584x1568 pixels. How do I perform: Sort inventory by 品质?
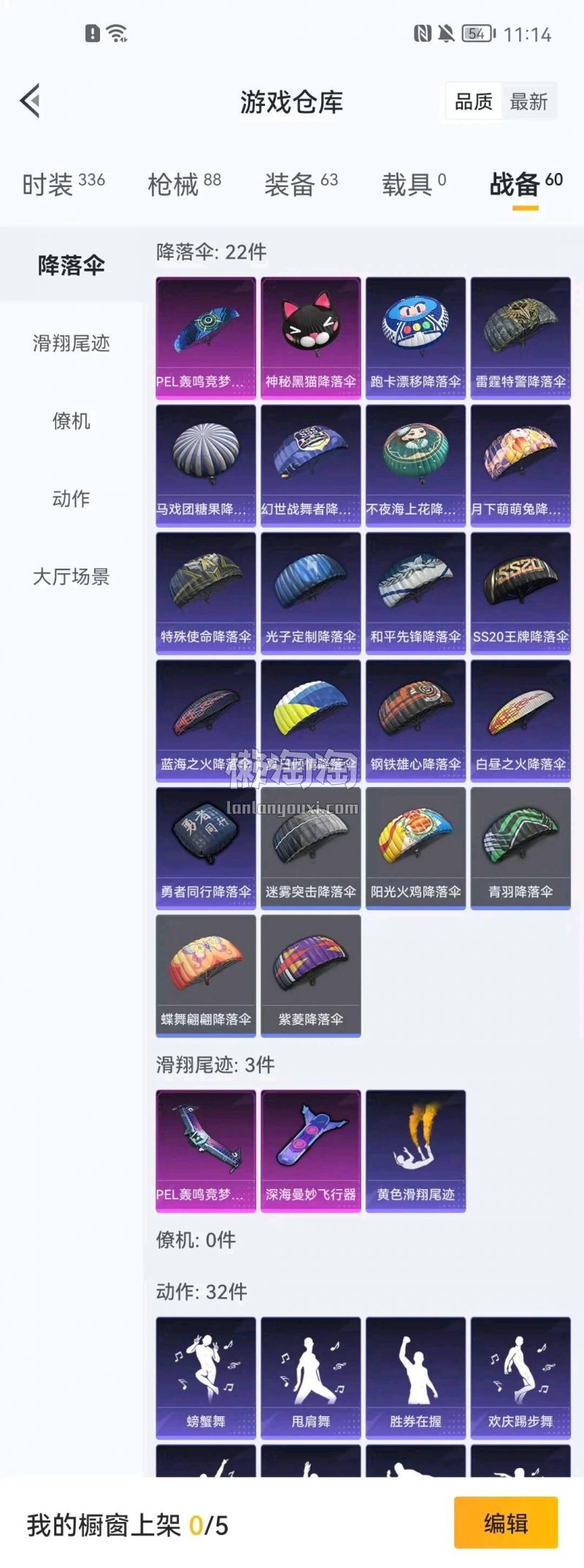click(x=474, y=101)
